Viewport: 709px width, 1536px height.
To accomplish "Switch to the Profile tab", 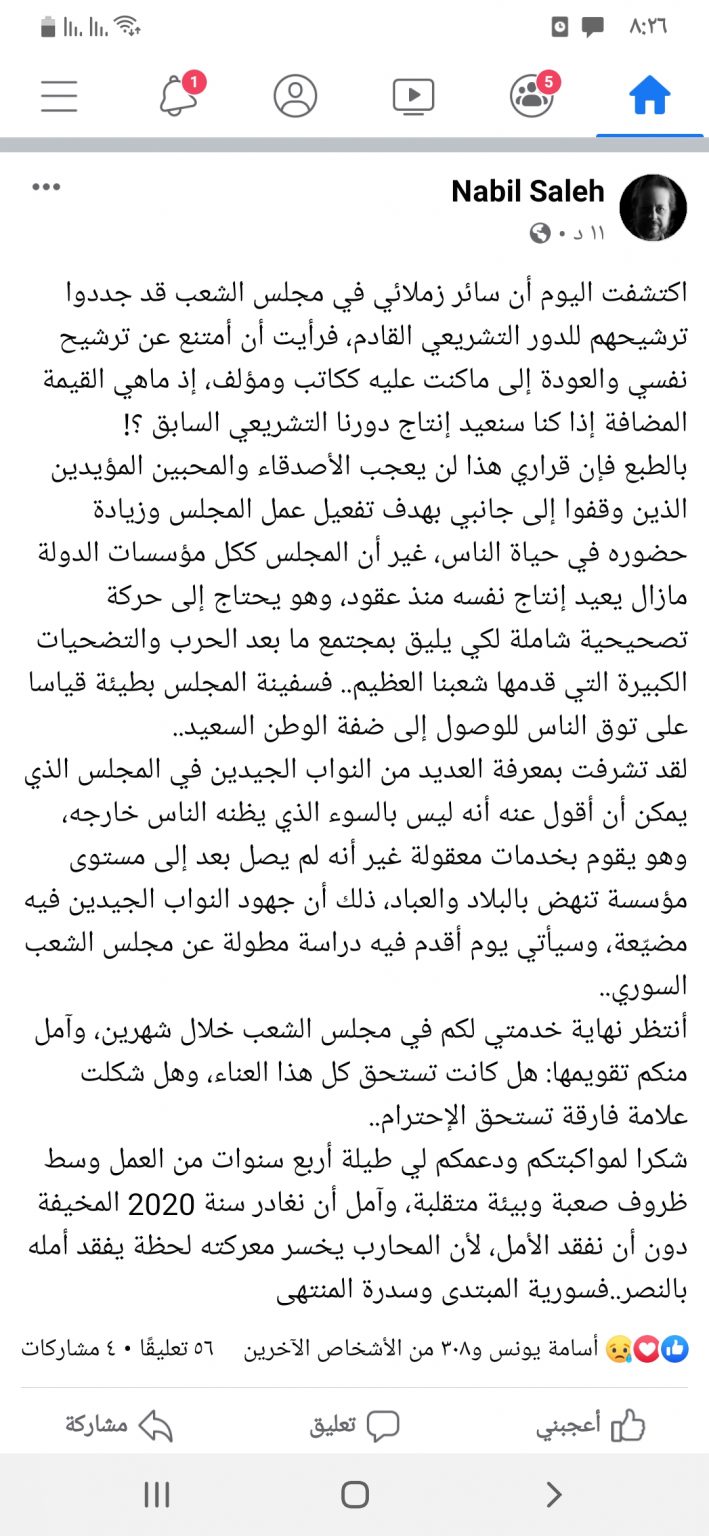I will pos(295,96).
